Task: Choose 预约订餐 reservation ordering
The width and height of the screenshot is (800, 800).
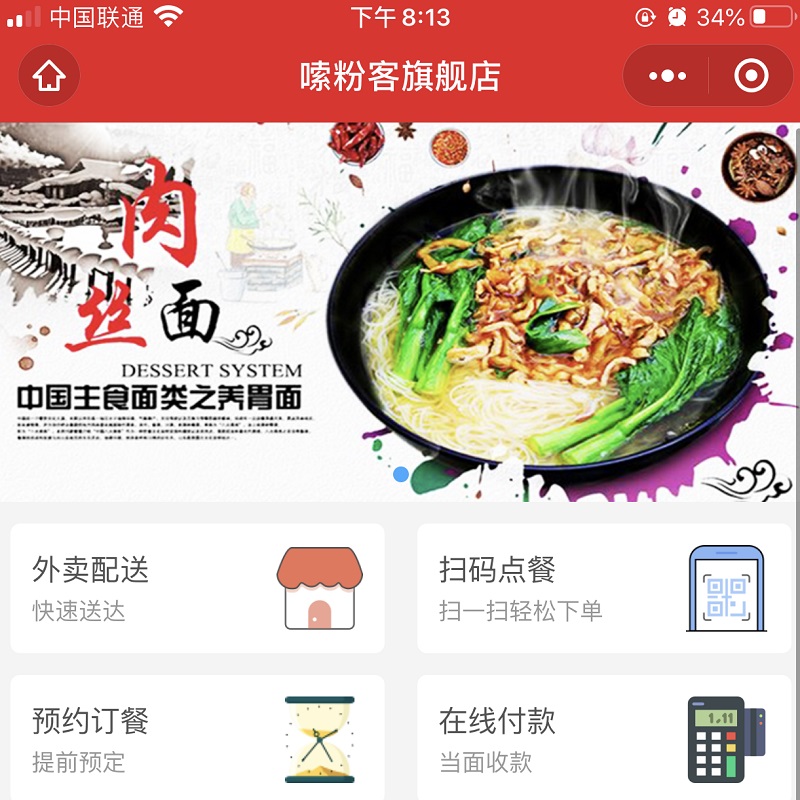Action: pos(197,738)
